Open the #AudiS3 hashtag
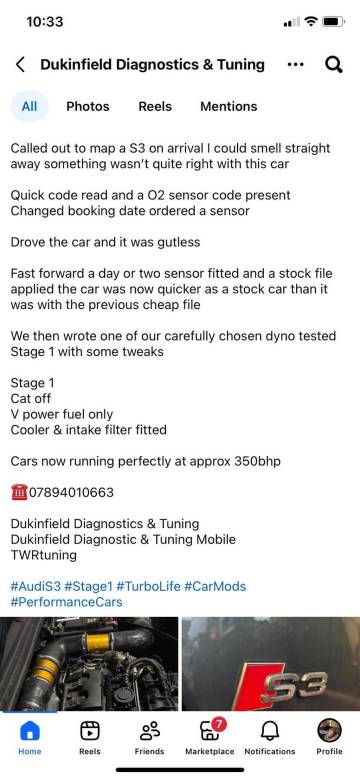The image size is (360, 779). (36, 586)
